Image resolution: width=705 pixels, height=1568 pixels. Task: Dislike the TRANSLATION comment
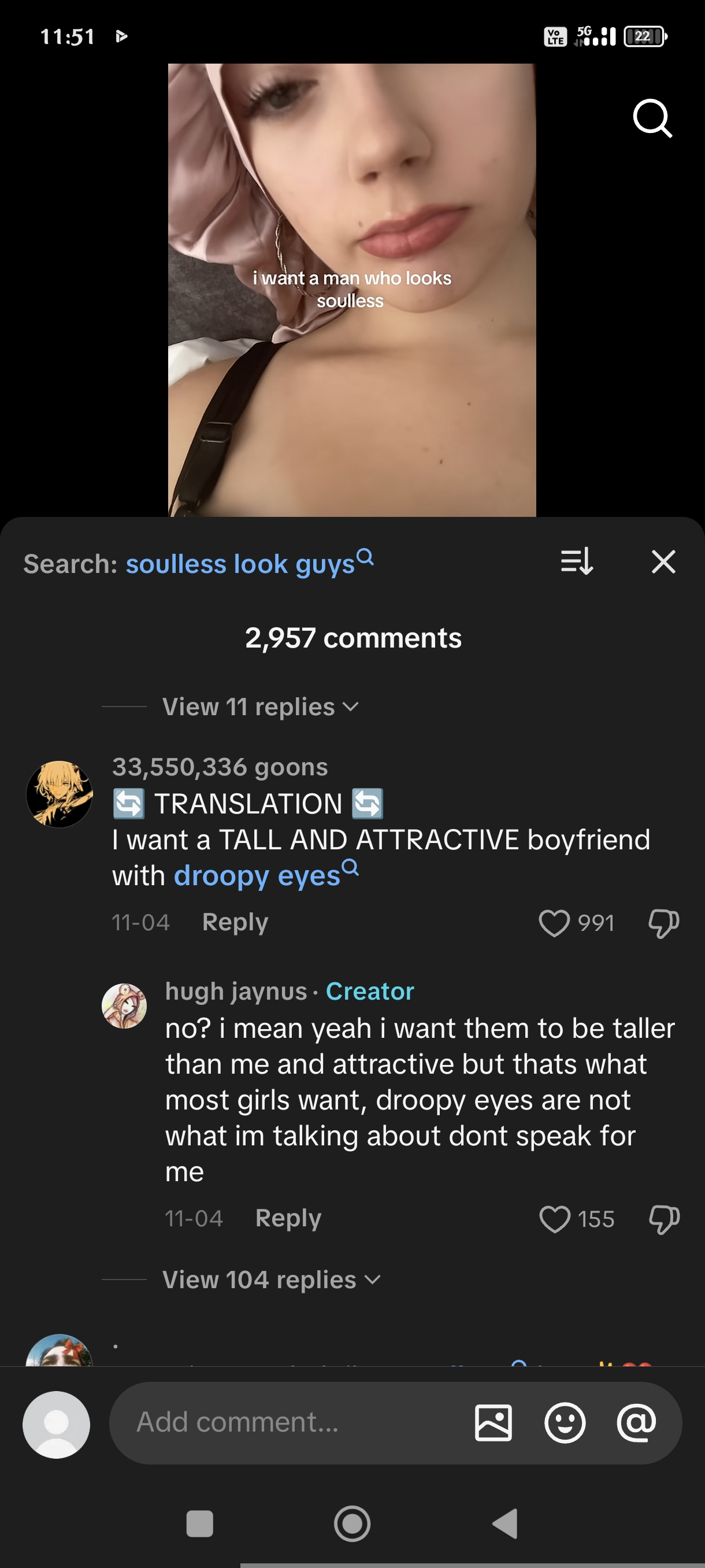(663, 923)
